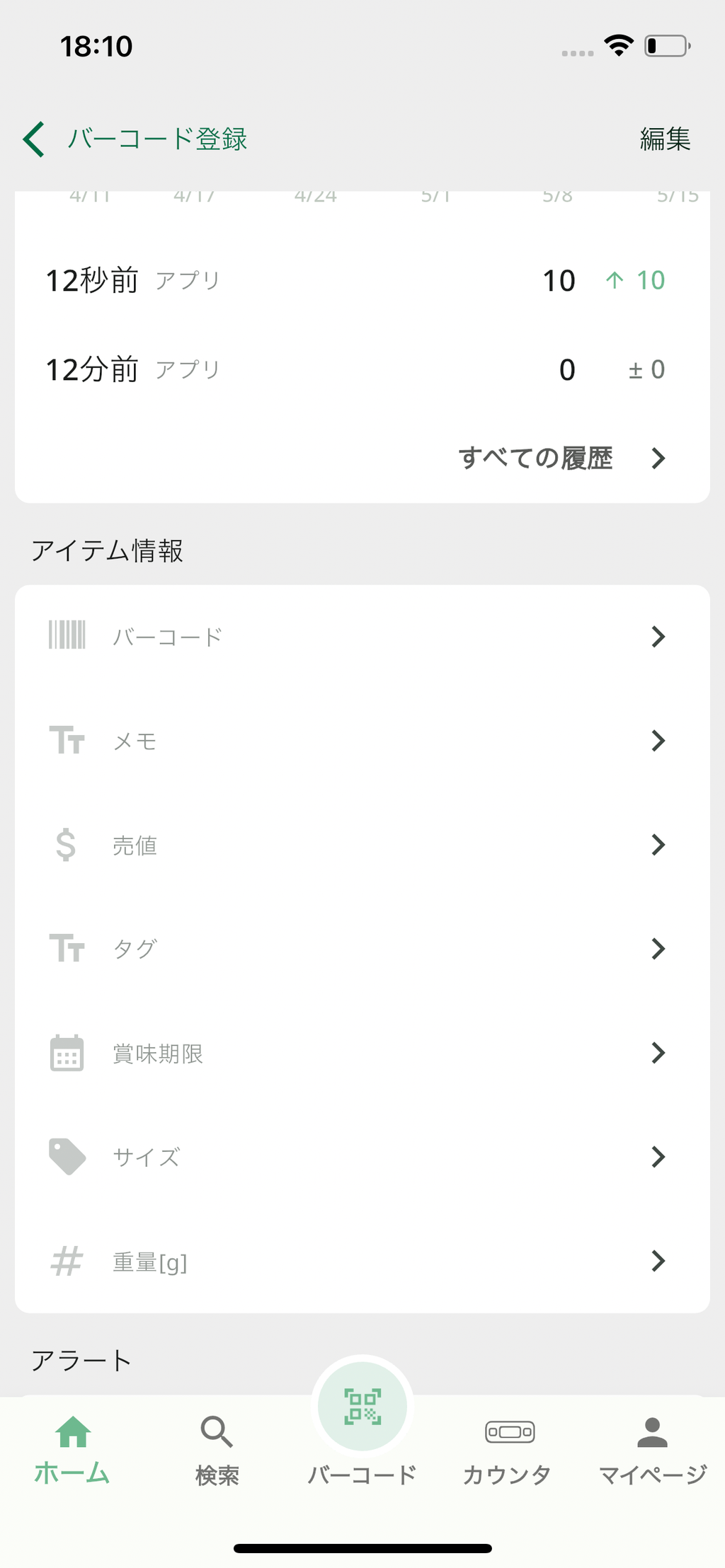Open すべての履歴
Screen dimensions: 725x1568
(562, 458)
